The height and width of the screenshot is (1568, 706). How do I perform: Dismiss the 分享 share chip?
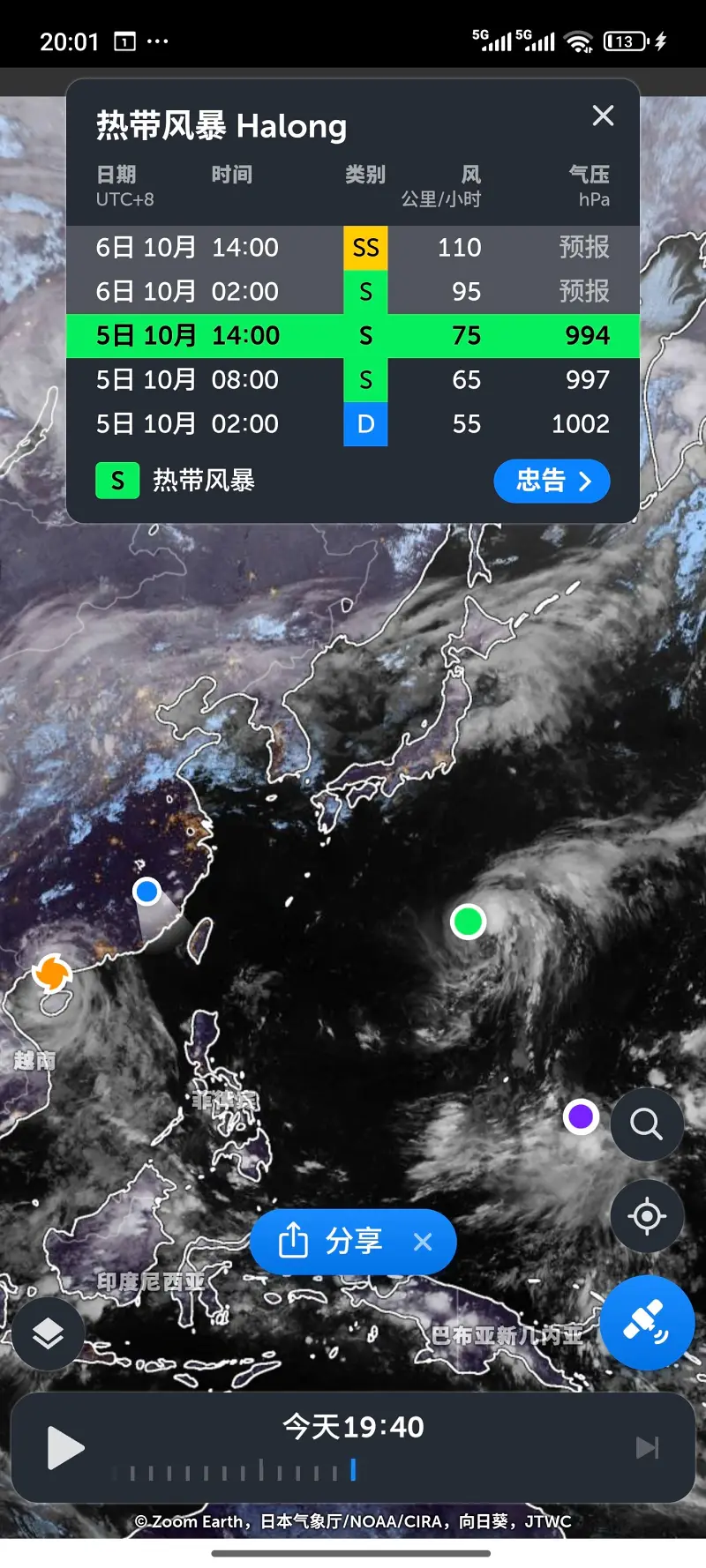click(423, 1242)
